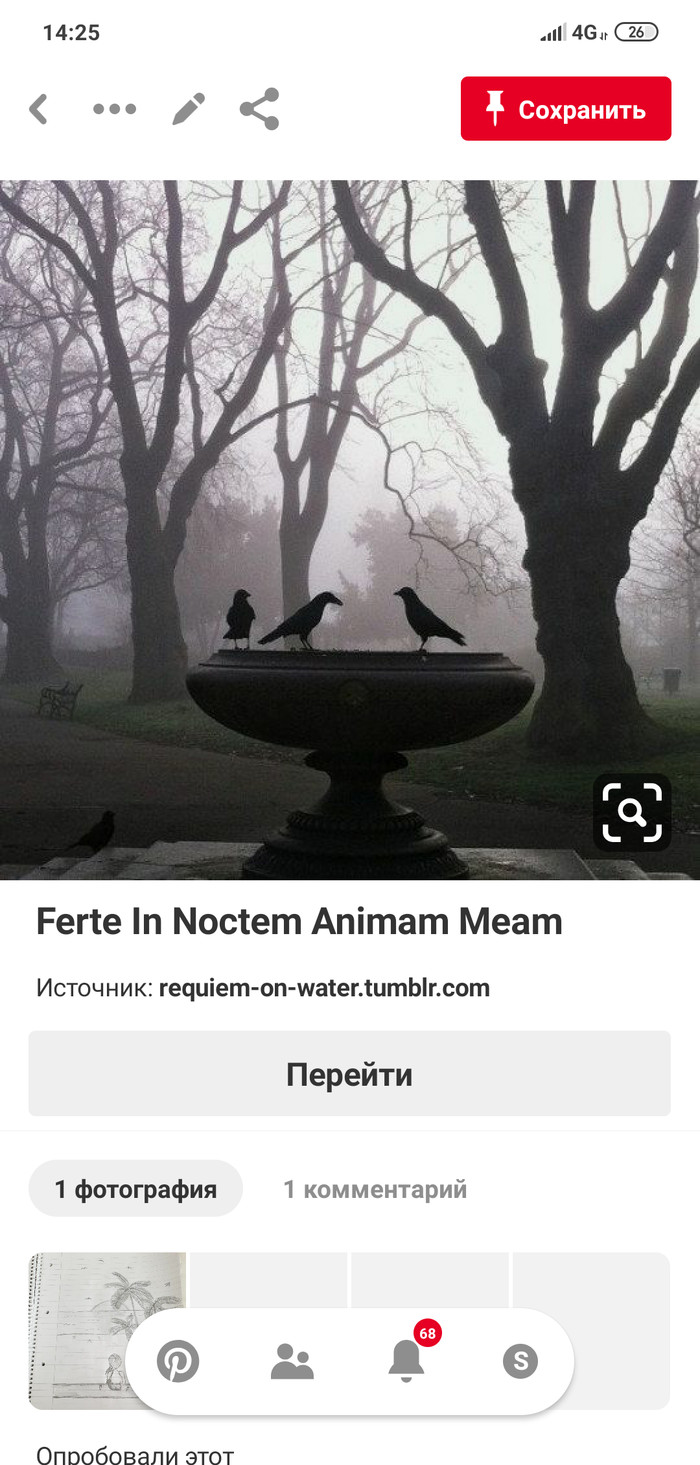The image size is (700, 1465).
Task: Open visual search on the image
Action: pyautogui.click(x=632, y=812)
